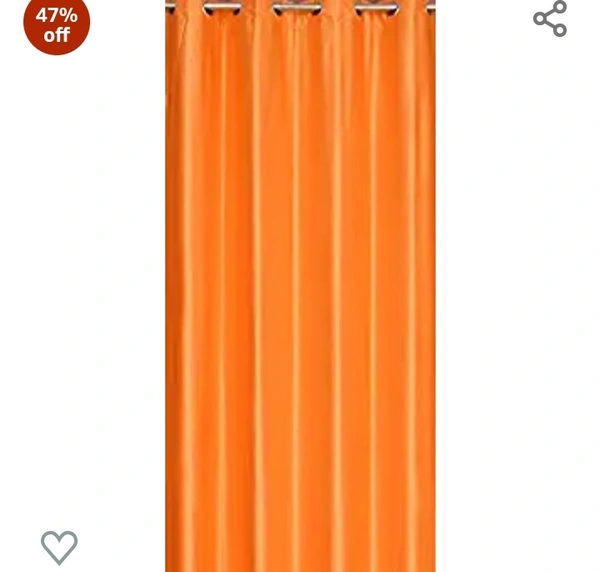Share this orange curtain product
The image size is (600, 572).
tap(550, 18)
